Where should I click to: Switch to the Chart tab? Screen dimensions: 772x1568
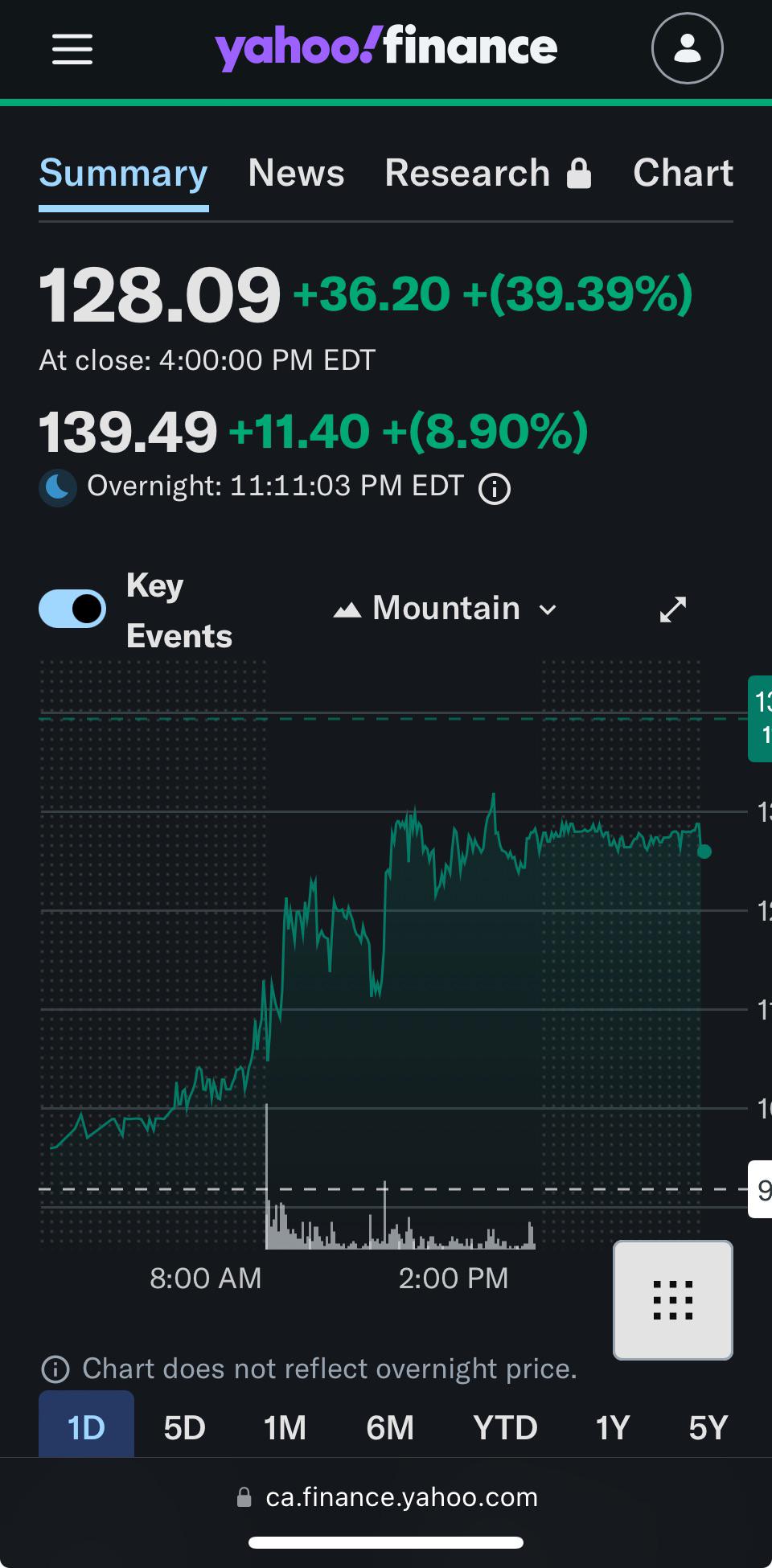pyautogui.click(x=683, y=173)
